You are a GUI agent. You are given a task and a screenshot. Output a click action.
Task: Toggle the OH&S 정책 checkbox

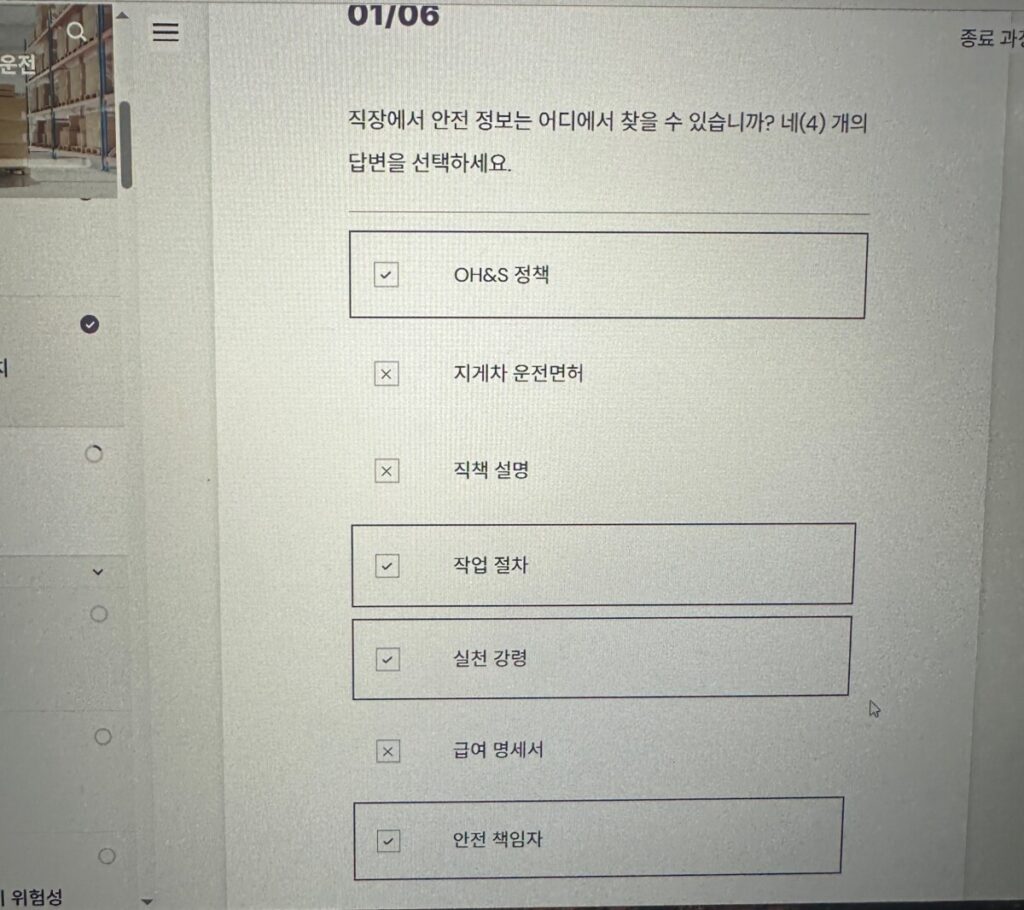click(x=387, y=274)
